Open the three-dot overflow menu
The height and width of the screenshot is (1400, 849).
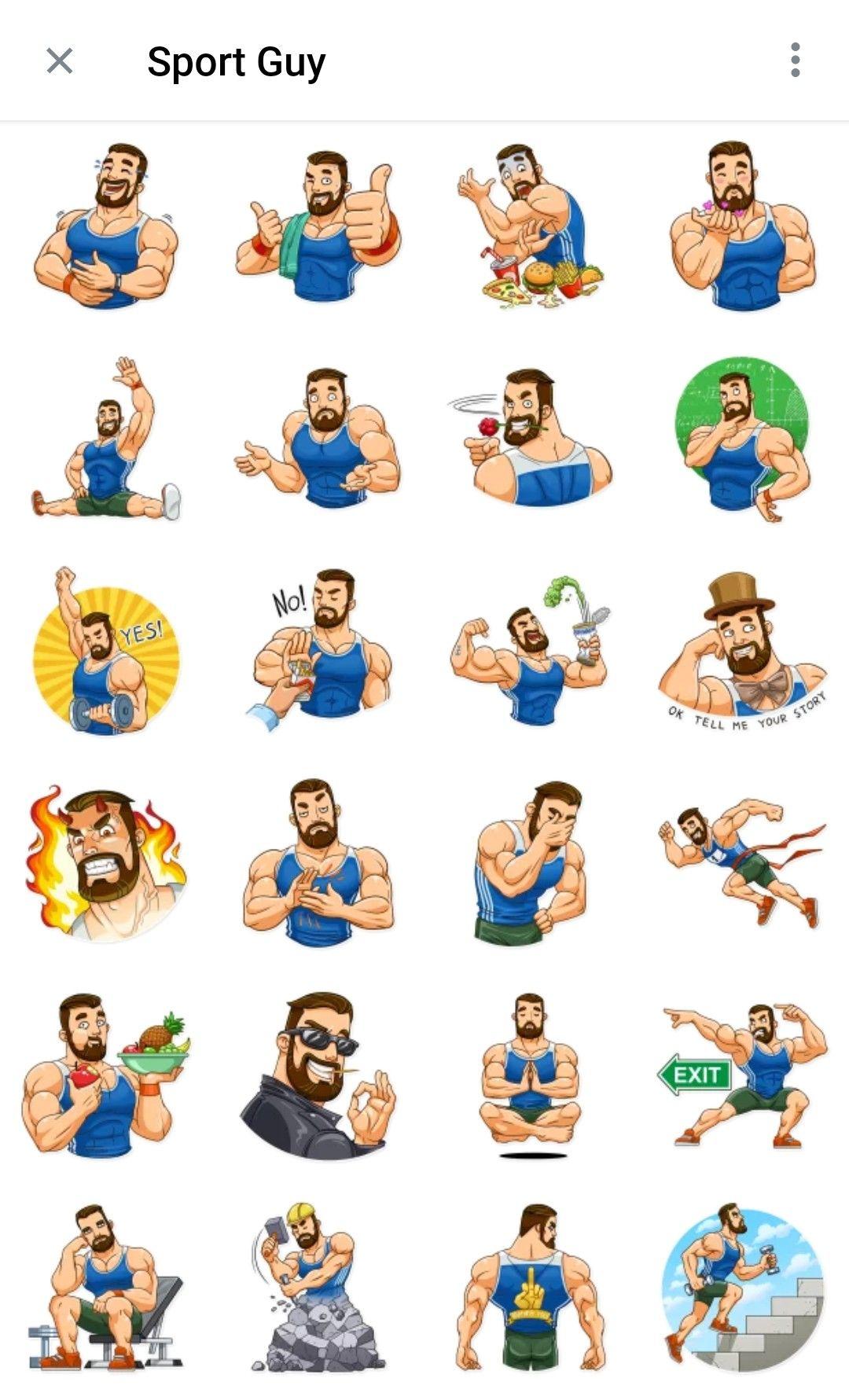pos(795,61)
